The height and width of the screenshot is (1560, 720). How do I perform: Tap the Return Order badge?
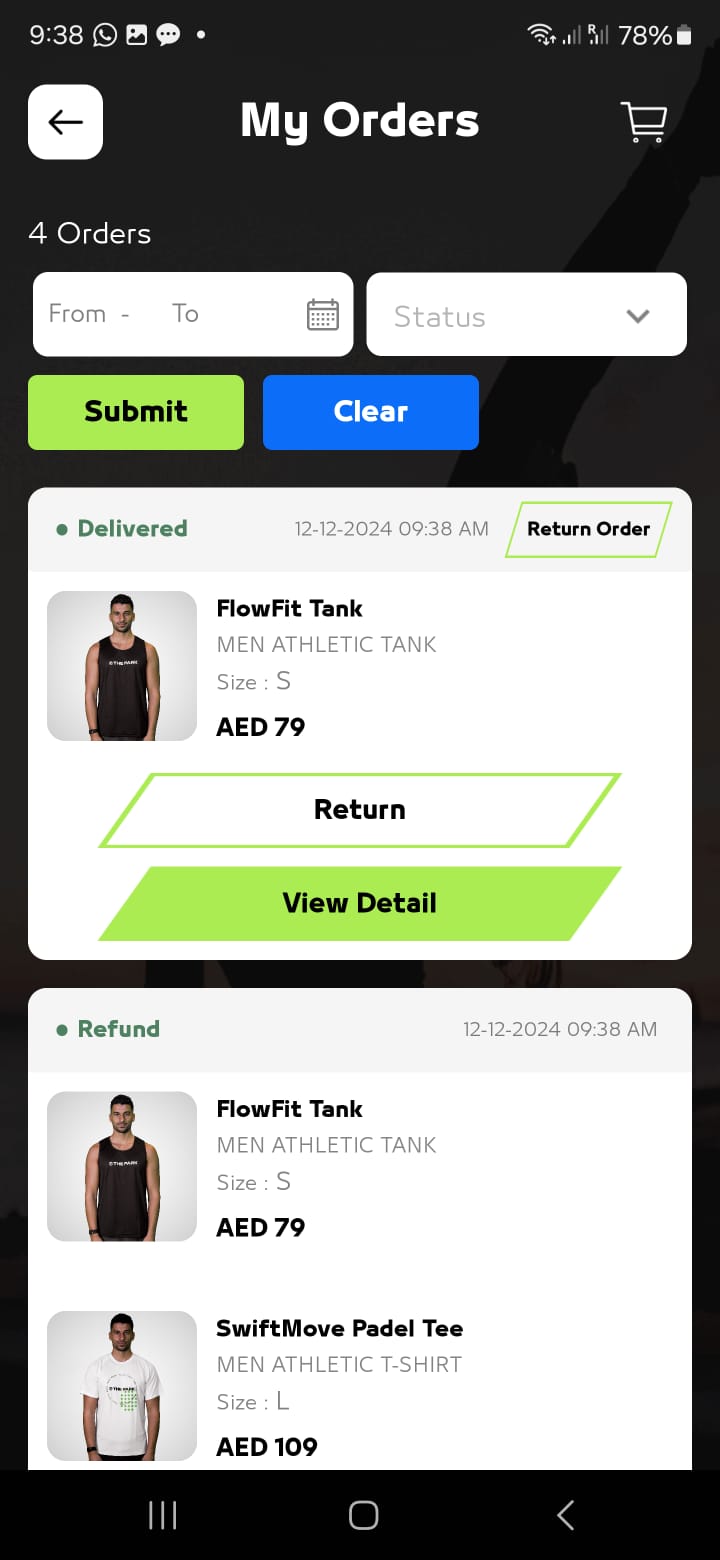(588, 529)
